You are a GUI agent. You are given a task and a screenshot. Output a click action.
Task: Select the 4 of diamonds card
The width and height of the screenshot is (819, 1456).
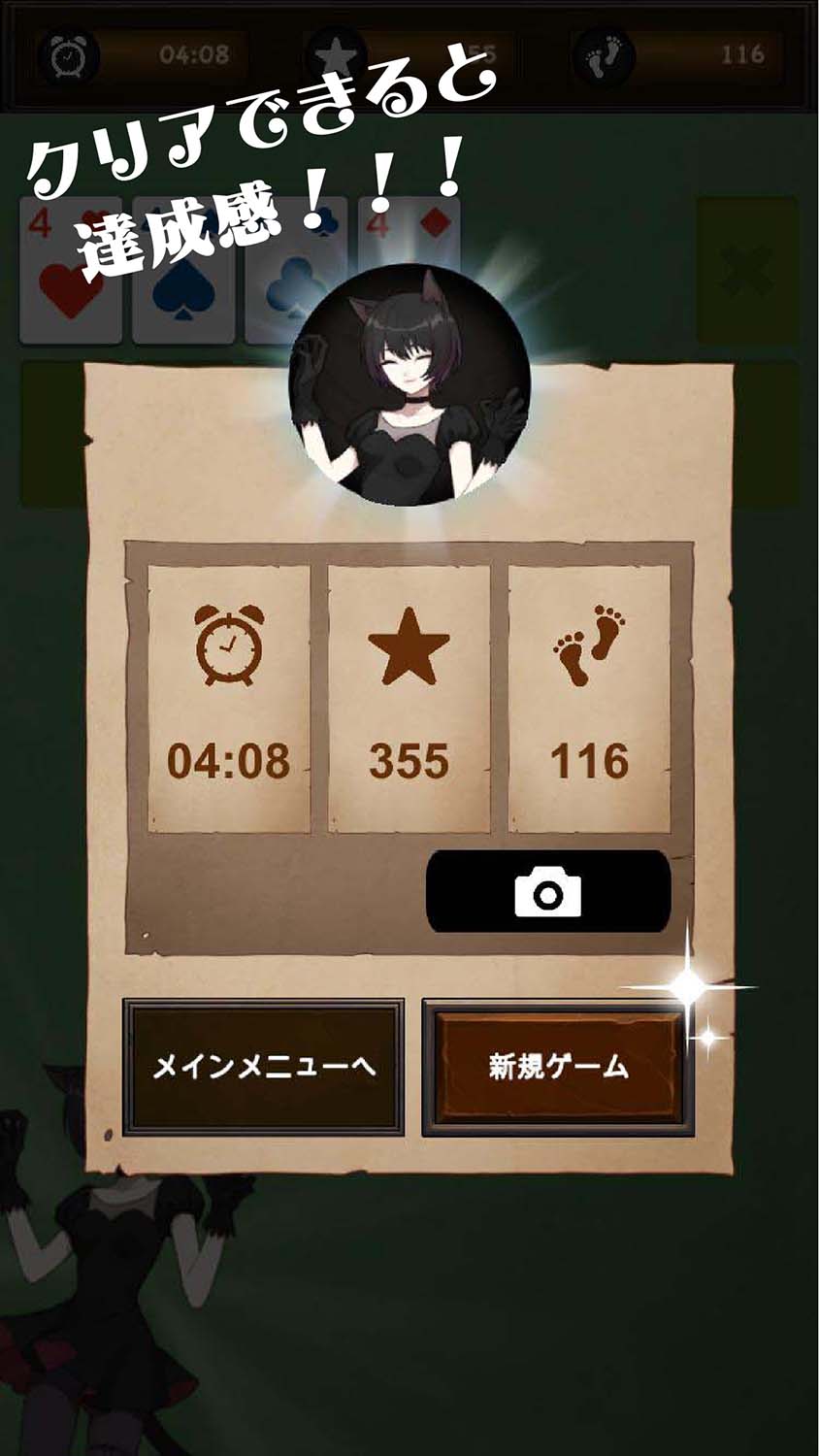pos(408,233)
